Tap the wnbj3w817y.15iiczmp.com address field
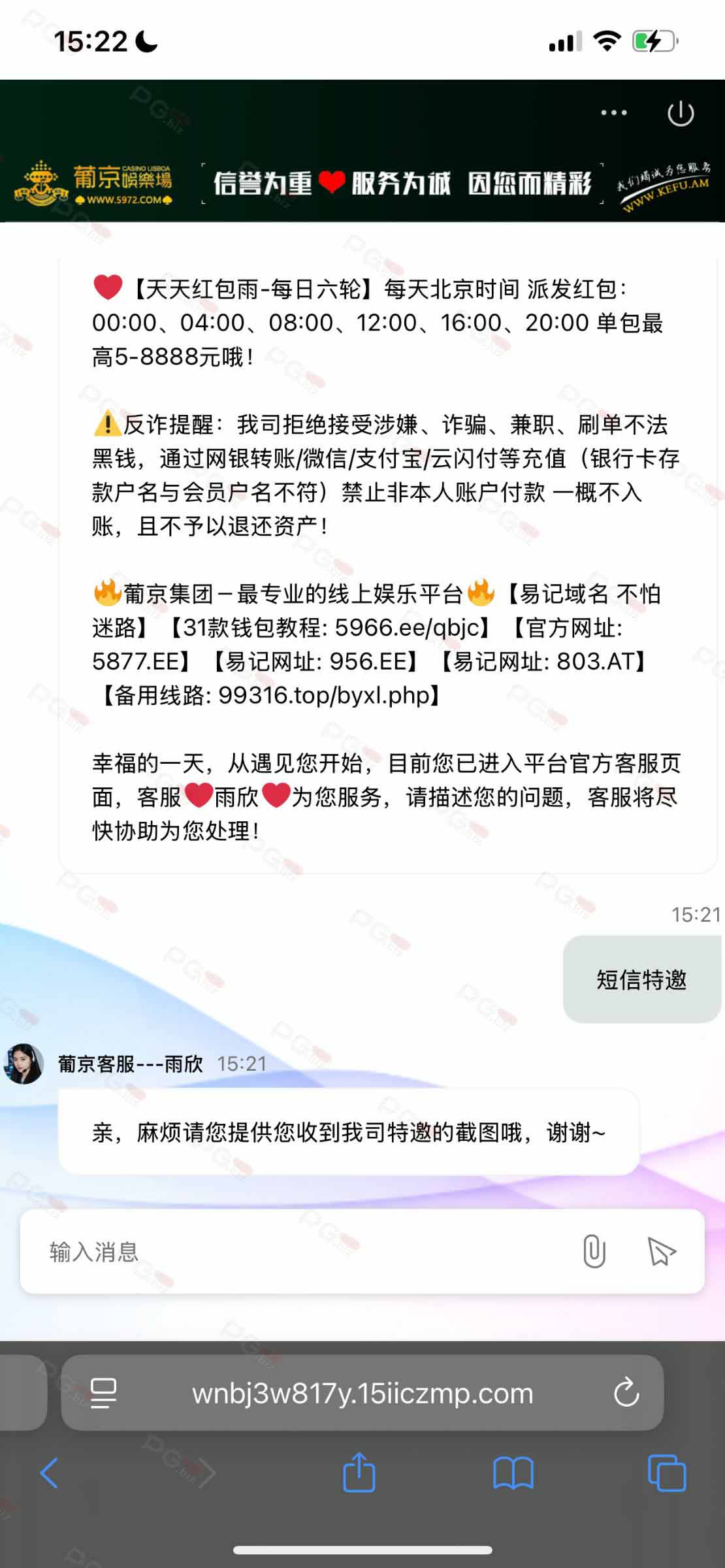The image size is (725, 1568). pyautogui.click(x=362, y=1393)
